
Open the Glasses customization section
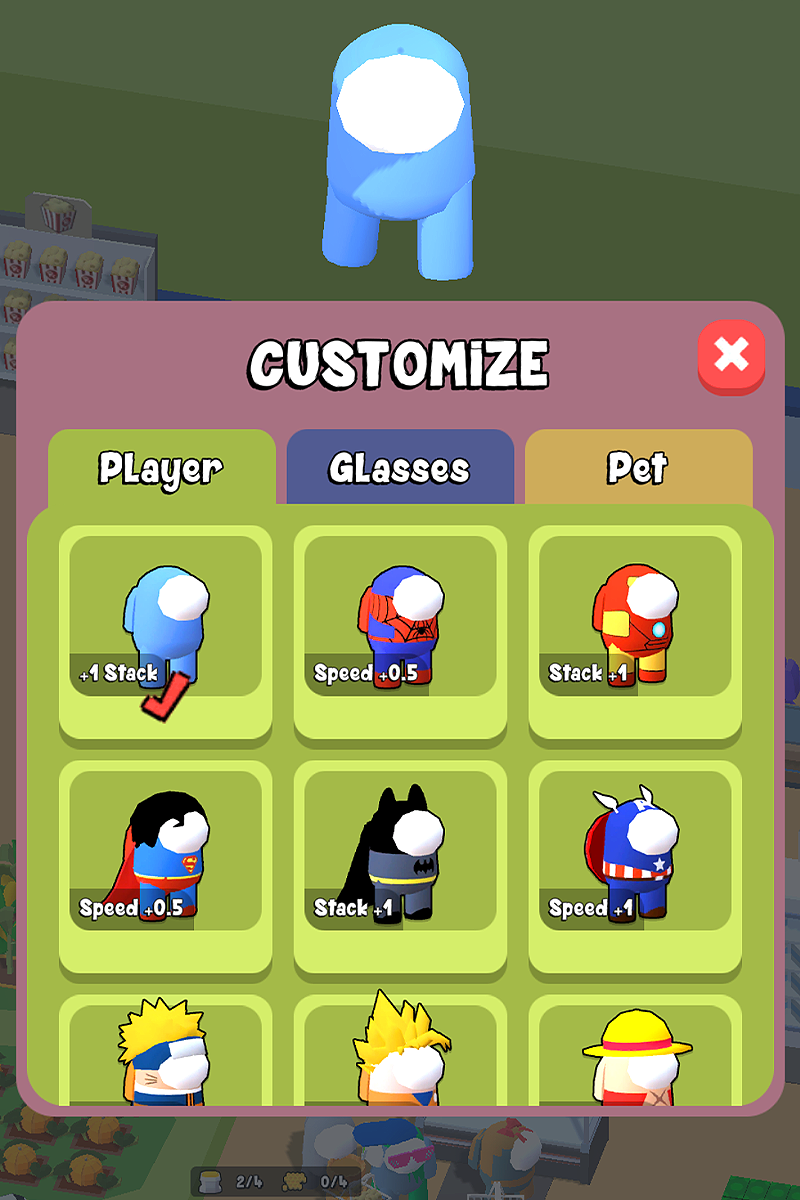click(x=400, y=467)
